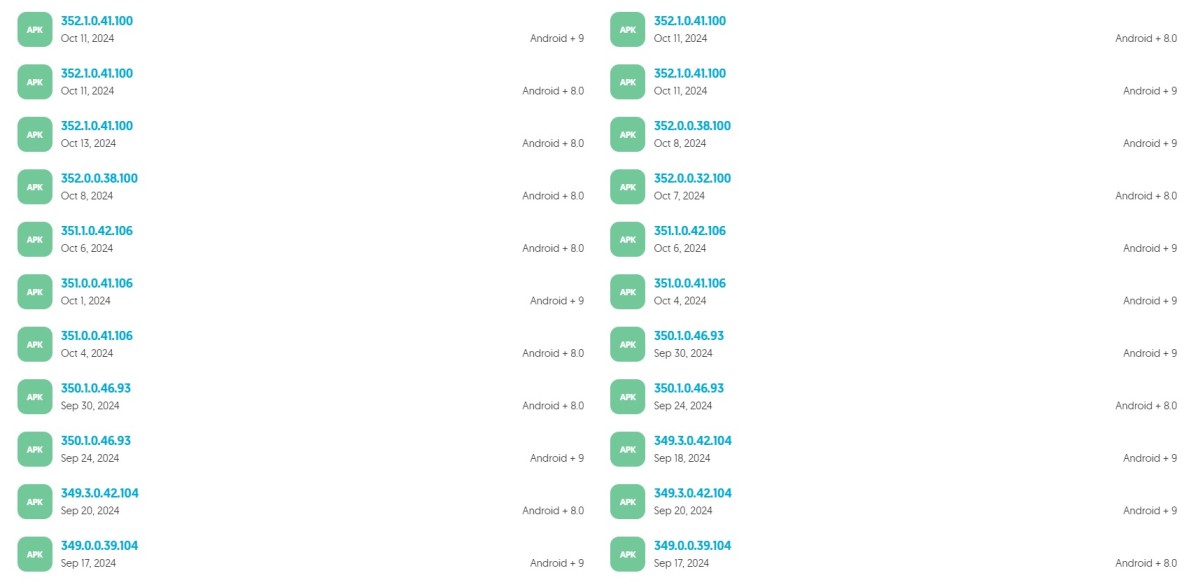Open 349.3.0.42.104 Sep 20 for Android + 8.0
This screenshot has height=587, width=1203.
[x=99, y=493]
